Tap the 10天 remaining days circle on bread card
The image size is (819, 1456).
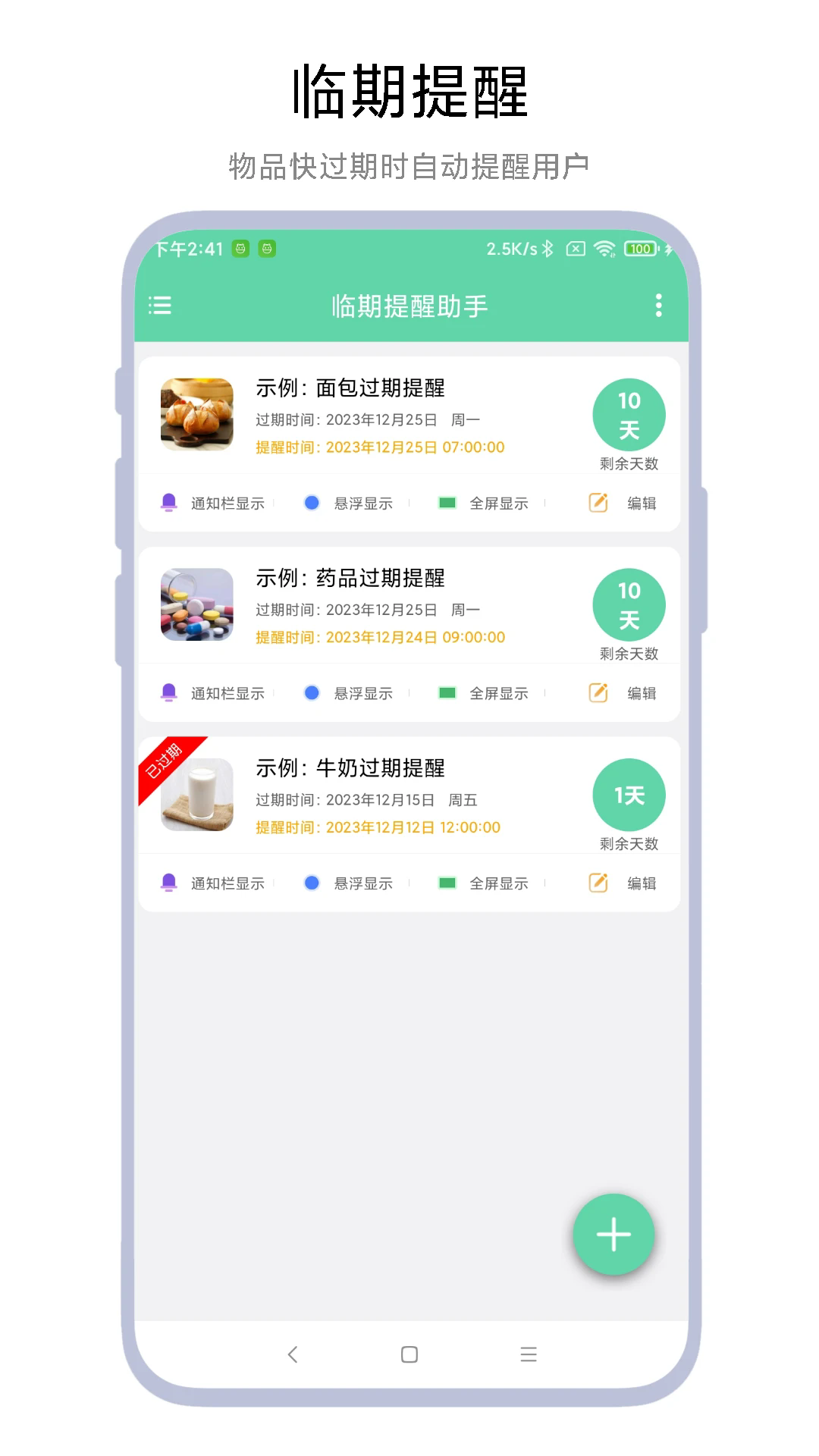pos(629,414)
